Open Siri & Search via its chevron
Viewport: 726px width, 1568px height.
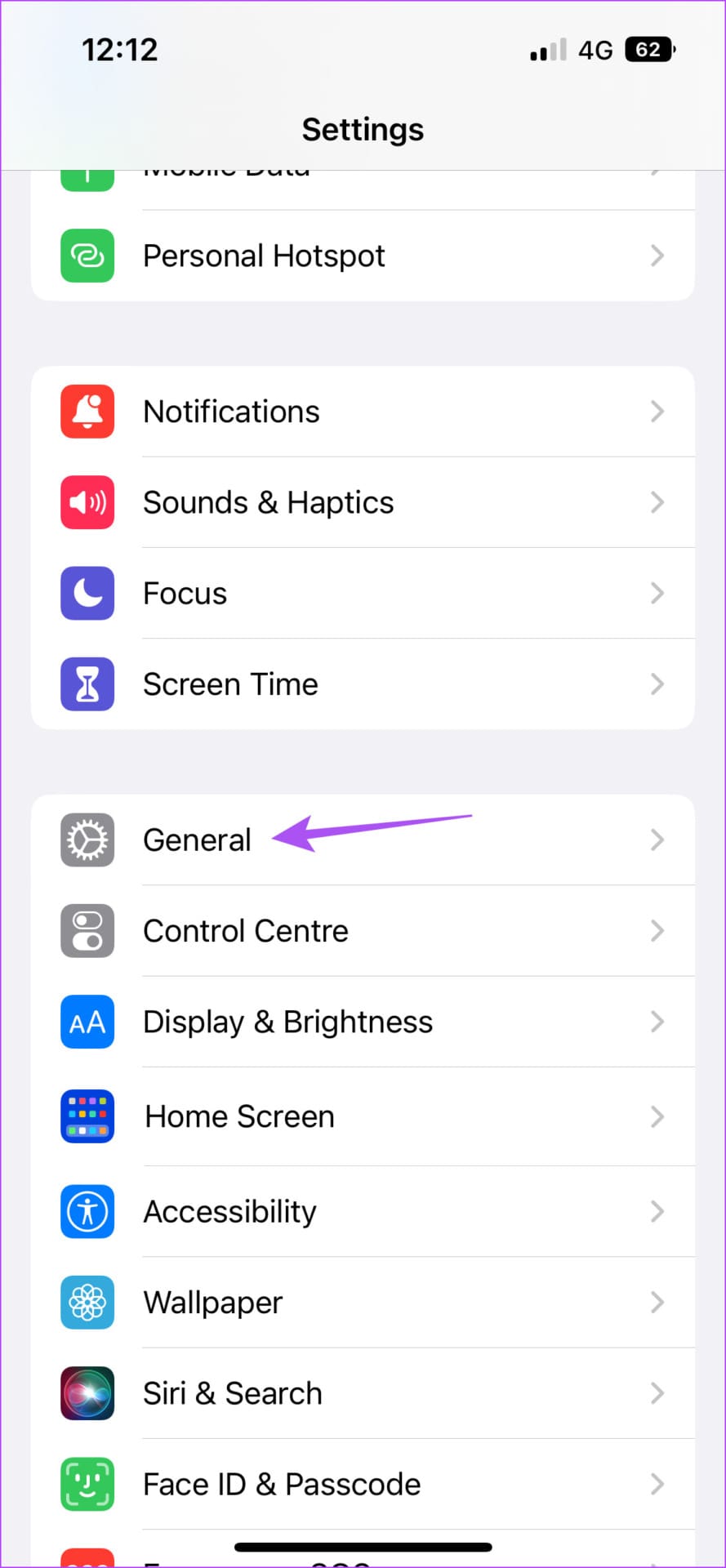point(657,1394)
